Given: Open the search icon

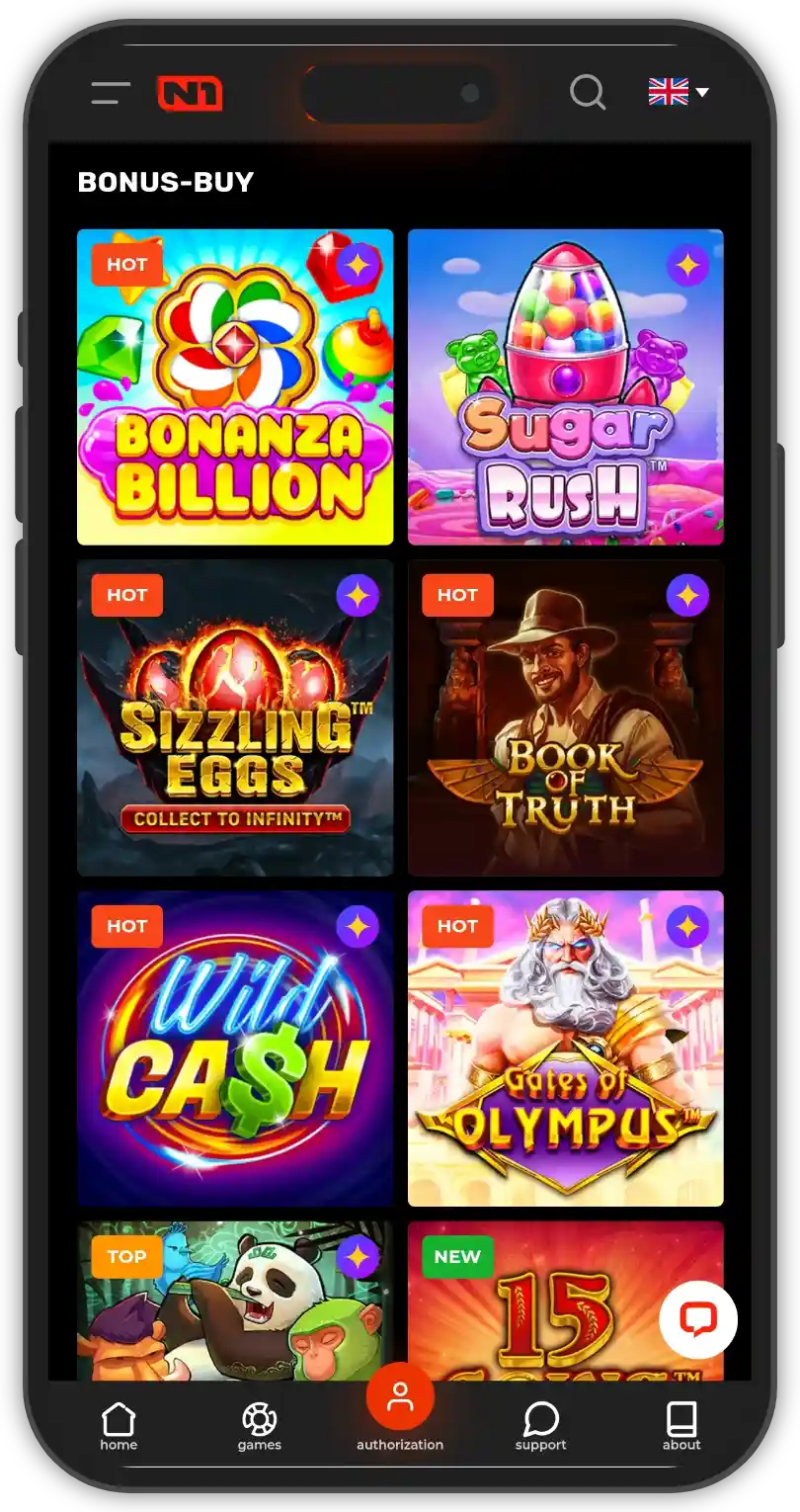Looking at the screenshot, I should click(x=588, y=93).
